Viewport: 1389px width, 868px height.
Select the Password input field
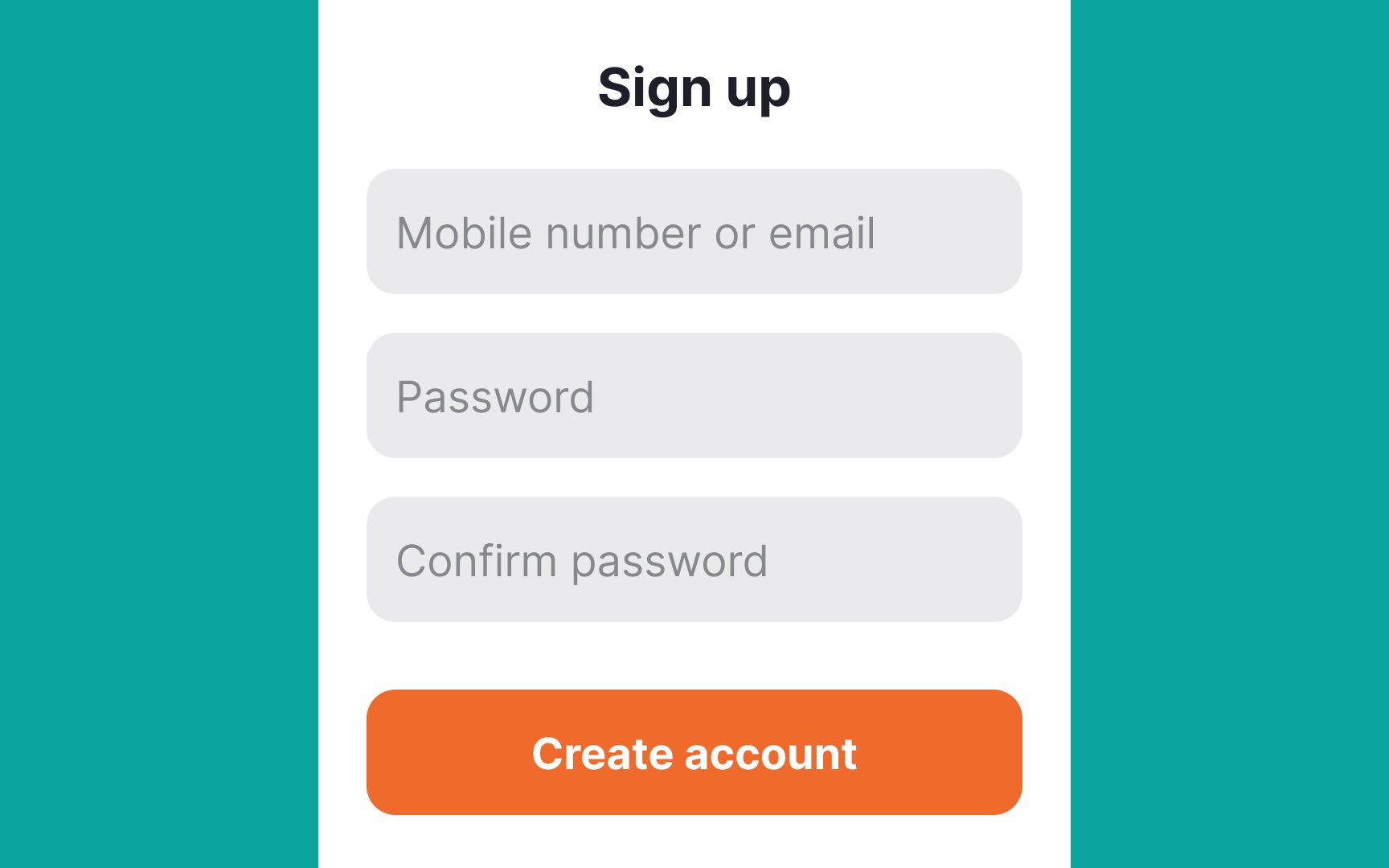(694, 395)
